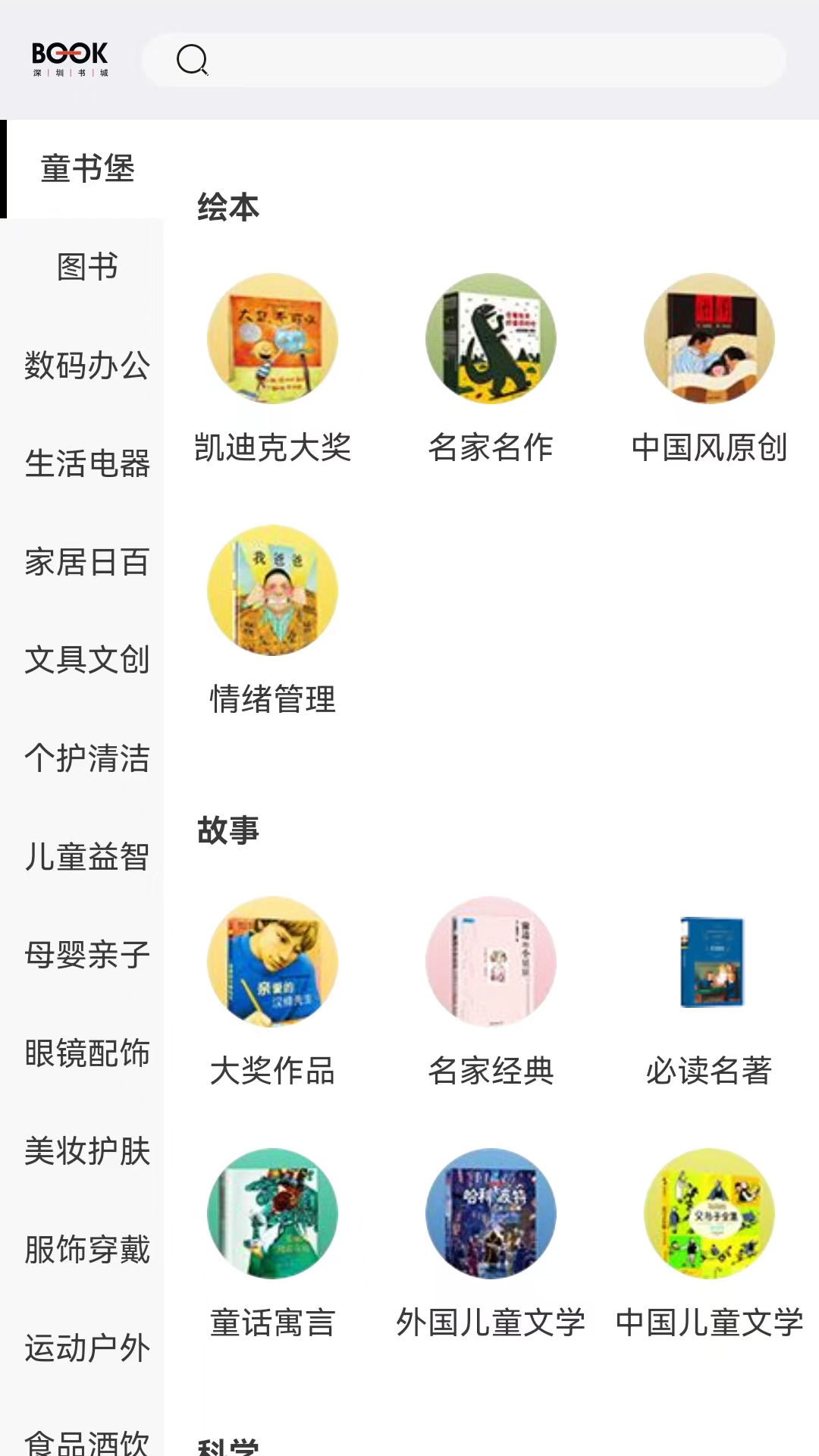The image size is (819, 1456).
Task: Open the 儿童益智 category
Action: coord(87,857)
